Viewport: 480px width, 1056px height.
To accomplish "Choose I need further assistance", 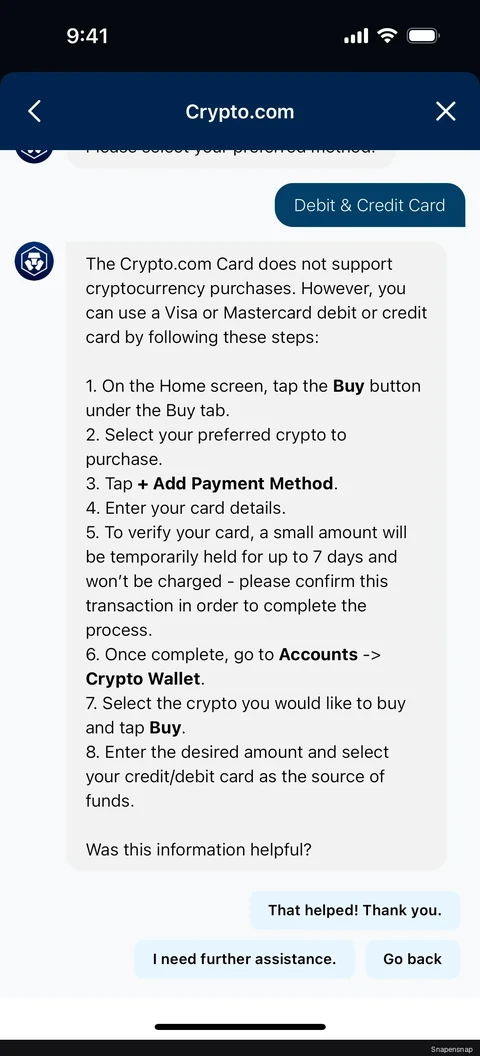I will point(244,959).
